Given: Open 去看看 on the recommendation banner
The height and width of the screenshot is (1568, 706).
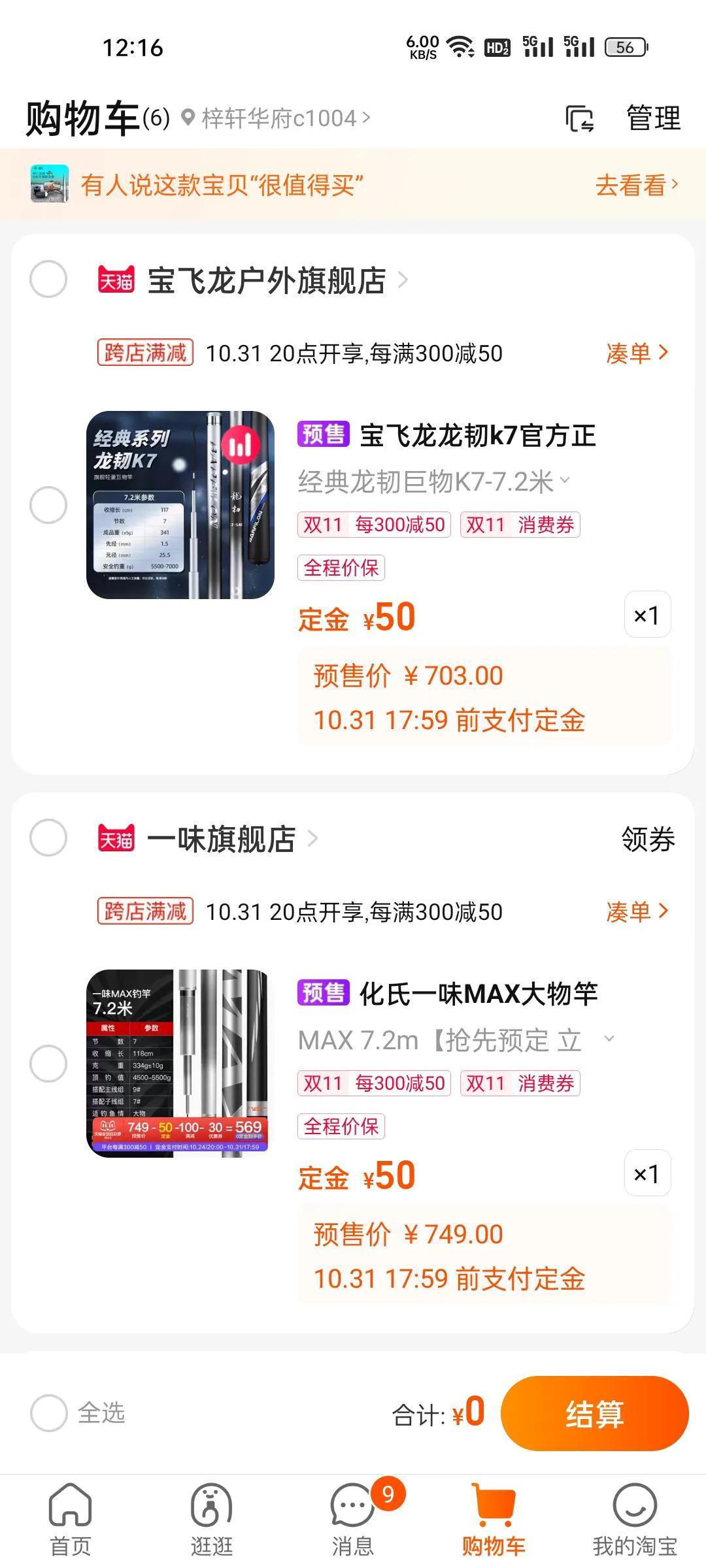Looking at the screenshot, I should click(637, 186).
